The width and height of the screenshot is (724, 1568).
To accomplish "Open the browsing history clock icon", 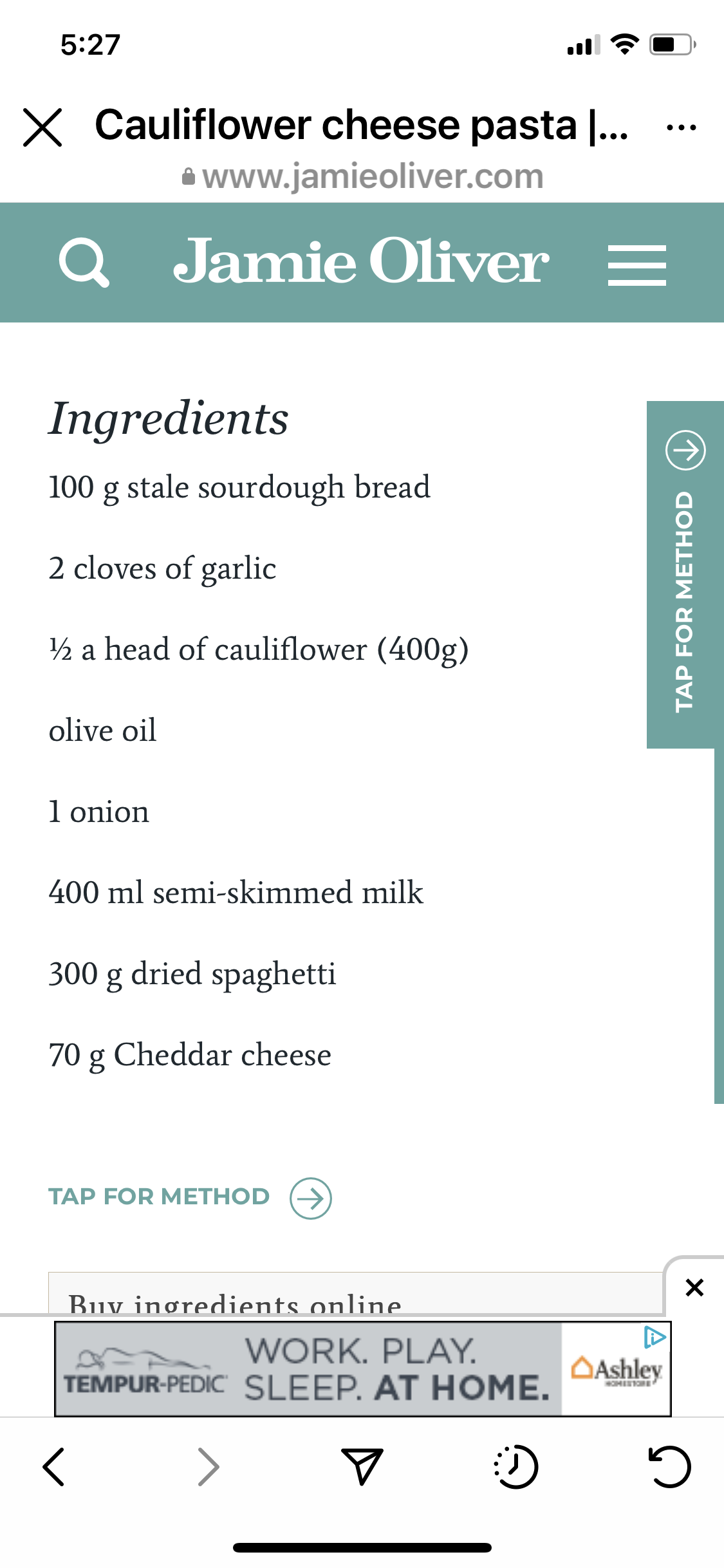I will [x=515, y=1466].
